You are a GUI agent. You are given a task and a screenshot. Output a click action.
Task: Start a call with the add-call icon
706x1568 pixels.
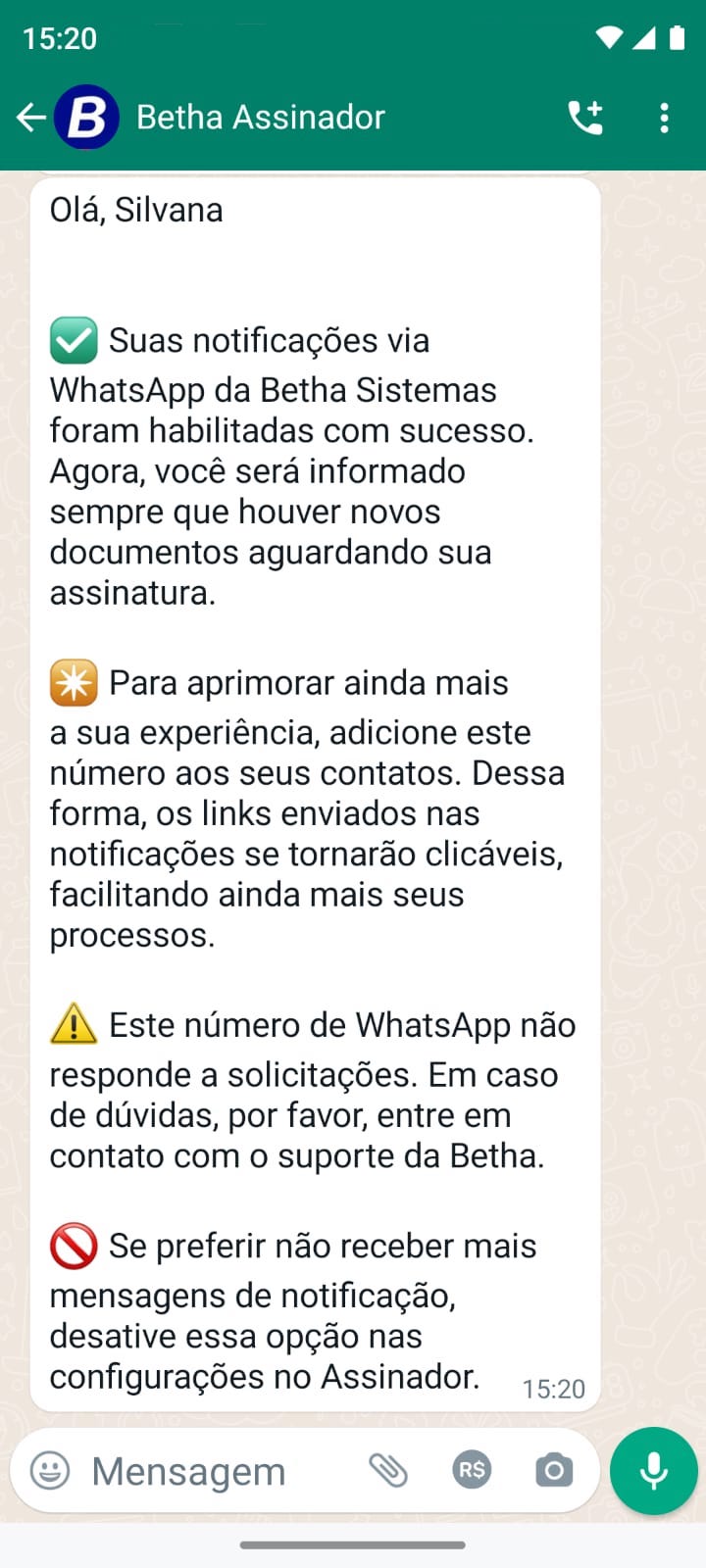[x=585, y=117]
